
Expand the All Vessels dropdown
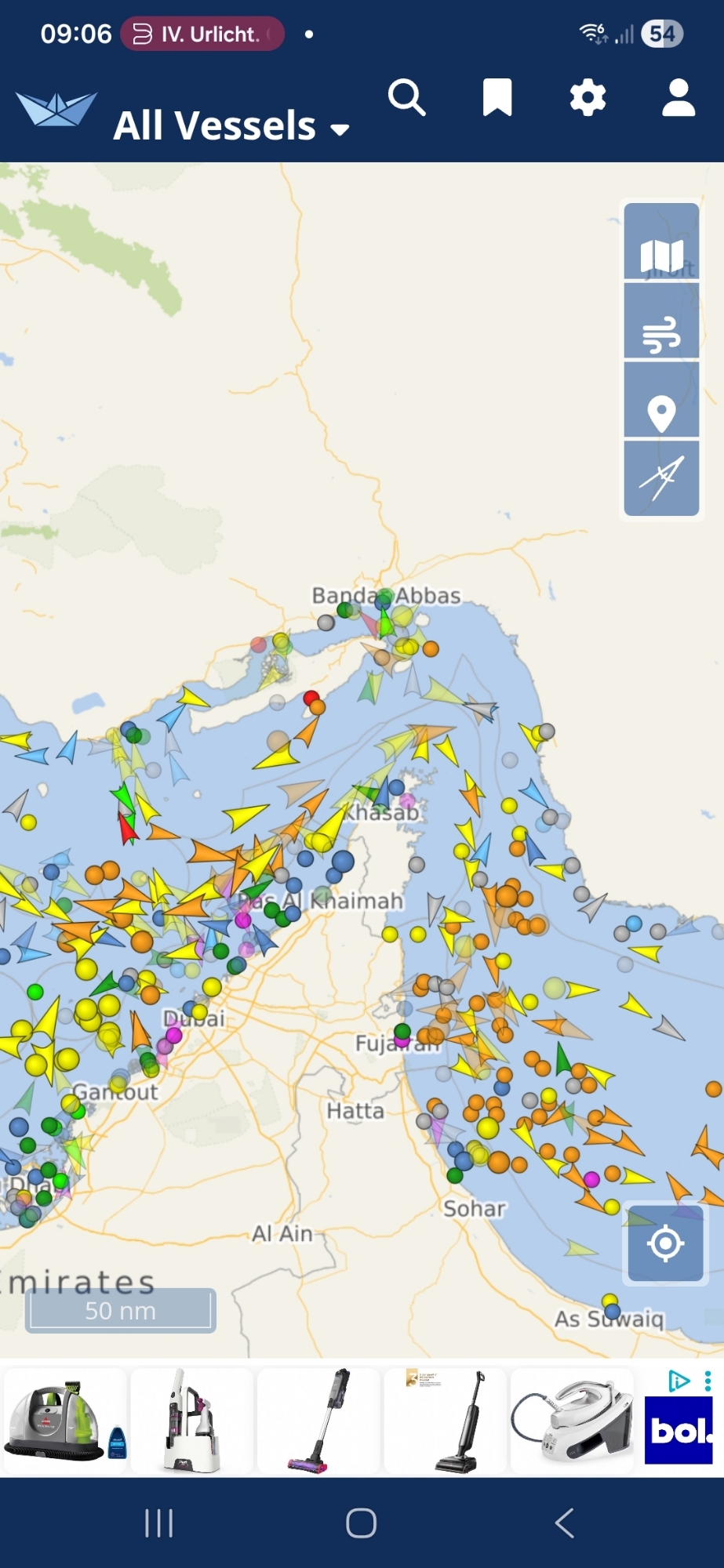click(x=231, y=126)
